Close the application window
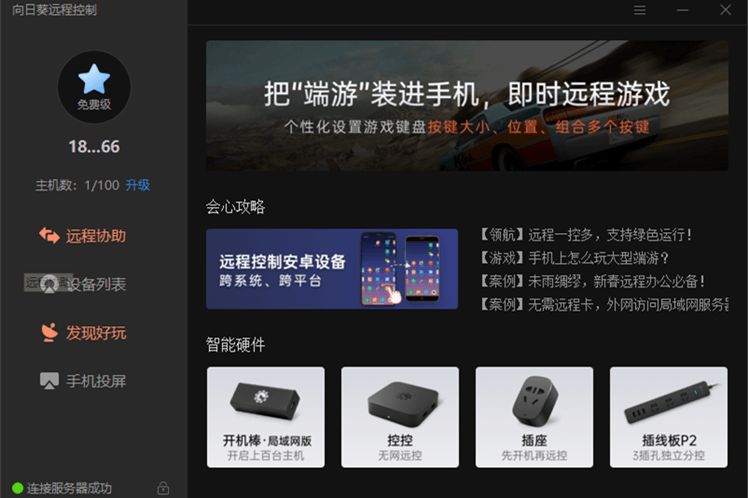 pos(726,10)
